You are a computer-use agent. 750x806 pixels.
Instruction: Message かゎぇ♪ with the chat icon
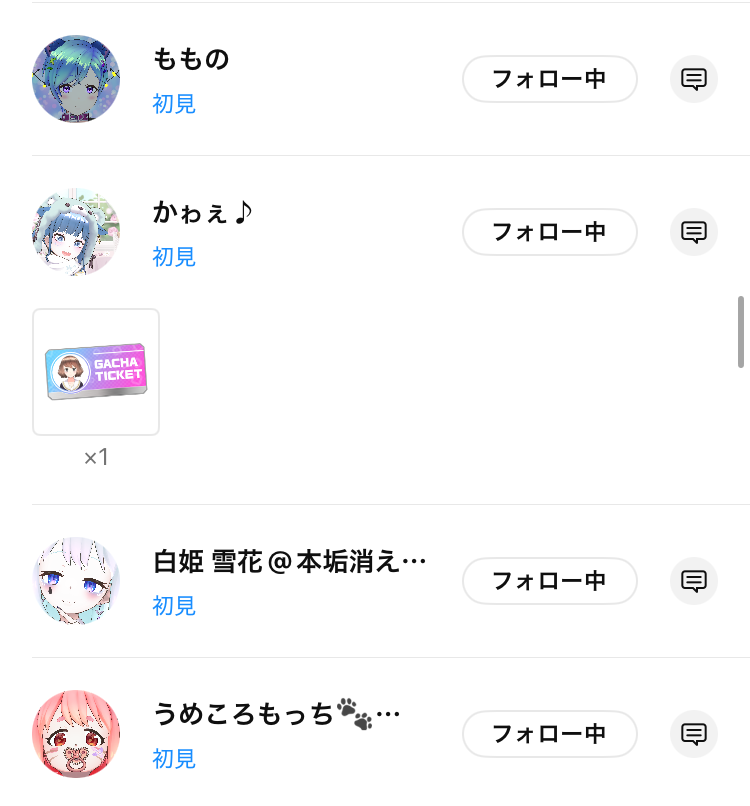click(x=693, y=232)
